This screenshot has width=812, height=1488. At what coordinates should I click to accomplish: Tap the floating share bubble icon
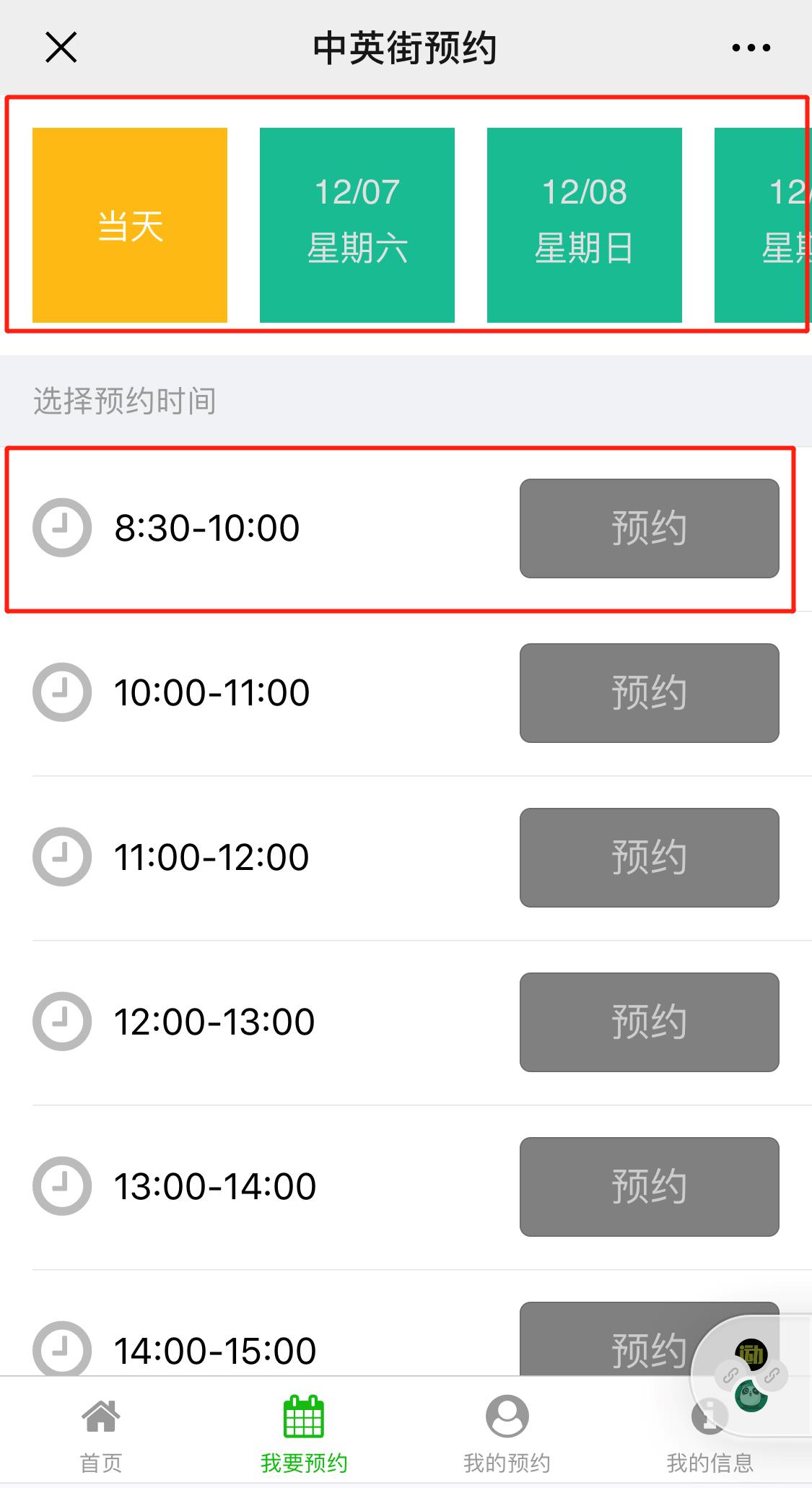click(751, 1372)
